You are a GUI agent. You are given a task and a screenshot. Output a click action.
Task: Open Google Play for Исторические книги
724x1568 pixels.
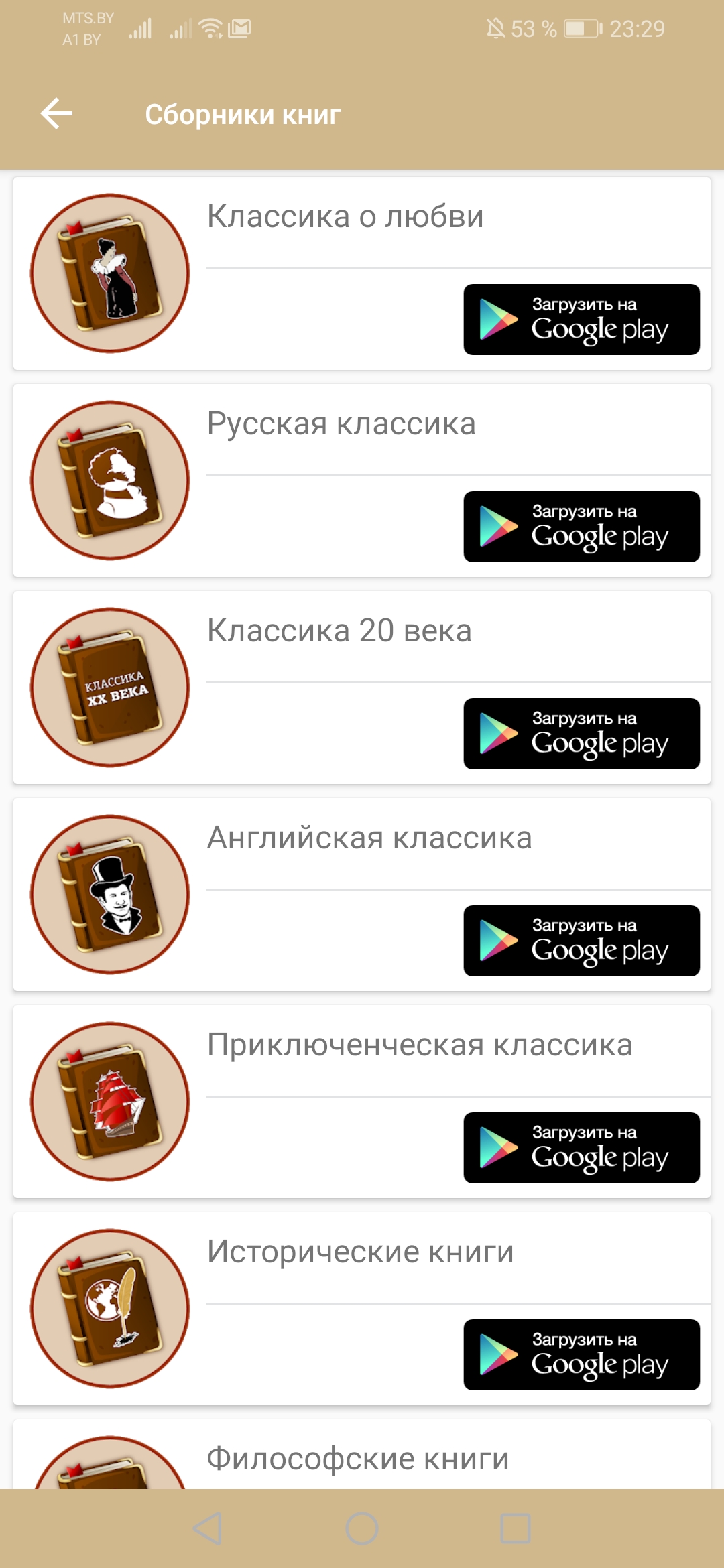coord(581,1355)
